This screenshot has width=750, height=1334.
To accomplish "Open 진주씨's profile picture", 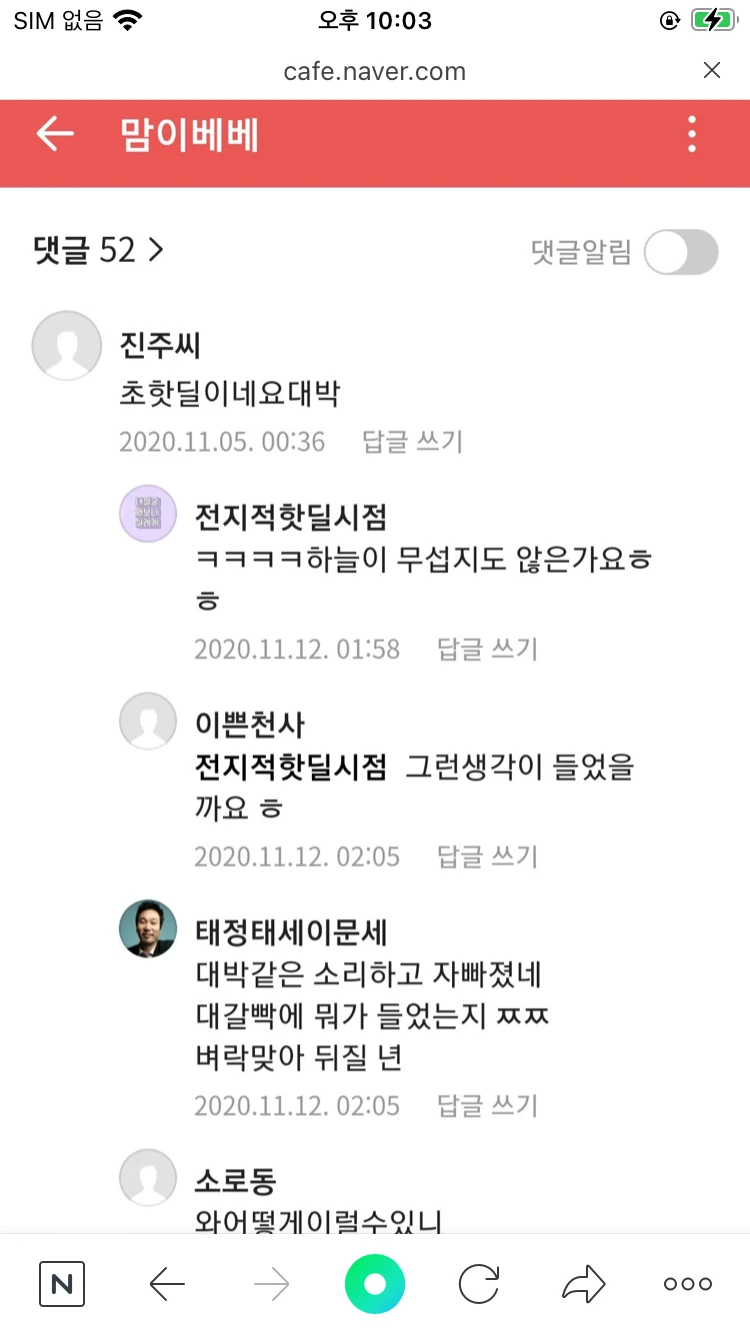I will (67, 346).
